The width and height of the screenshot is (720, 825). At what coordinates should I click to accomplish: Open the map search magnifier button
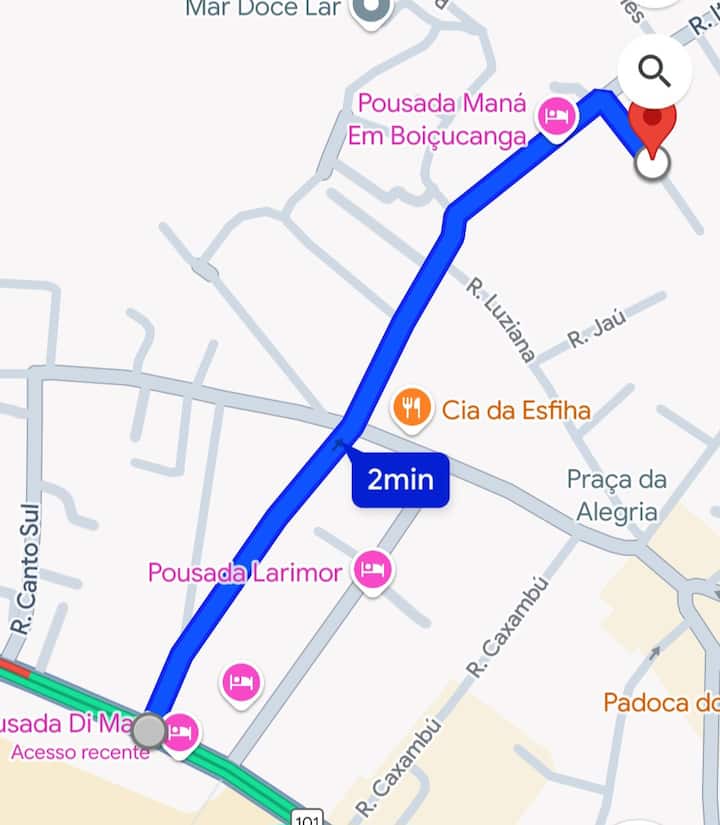(x=654, y=71)
